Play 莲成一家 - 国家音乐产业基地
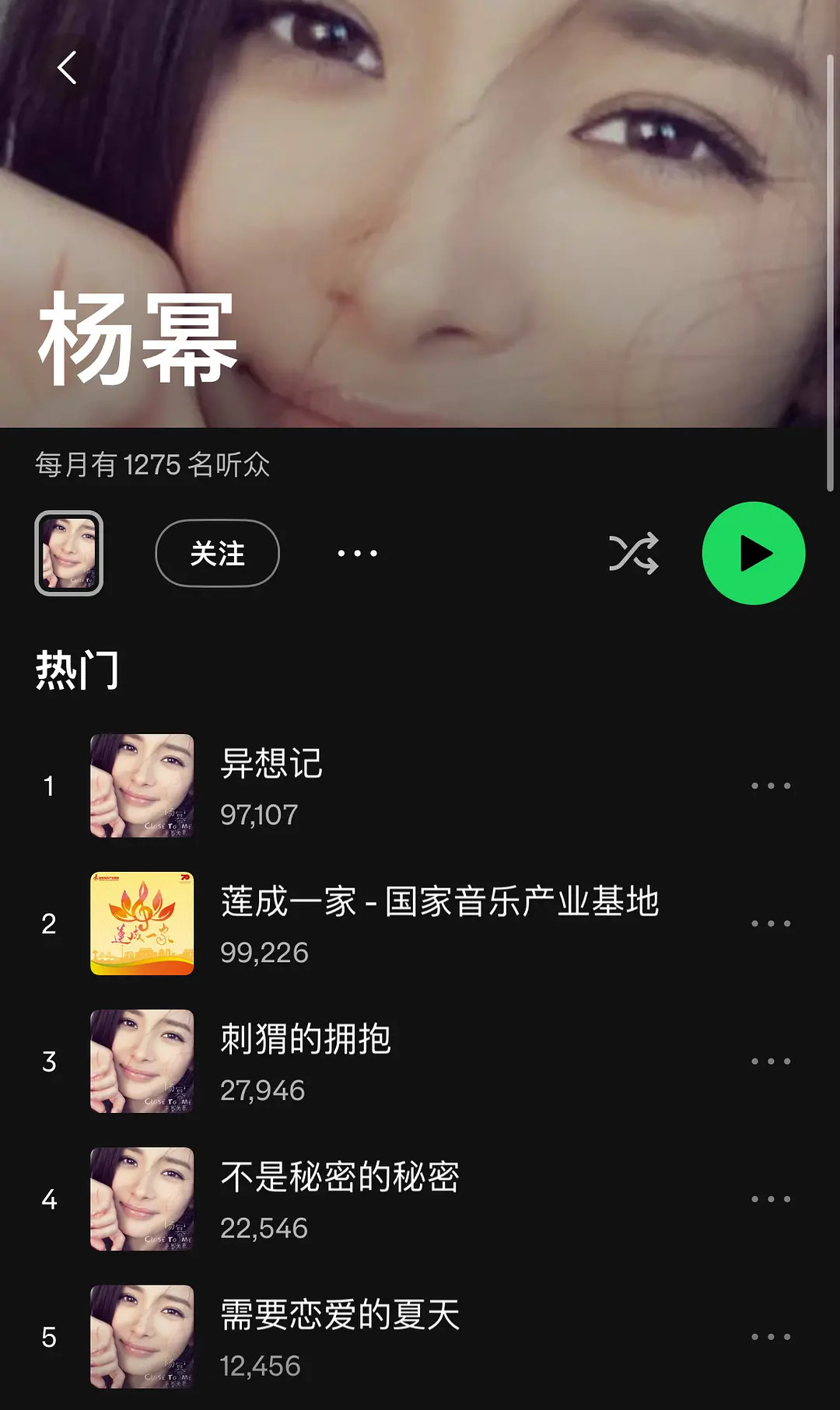The image size is (840, 1410). tap(439, 902)
